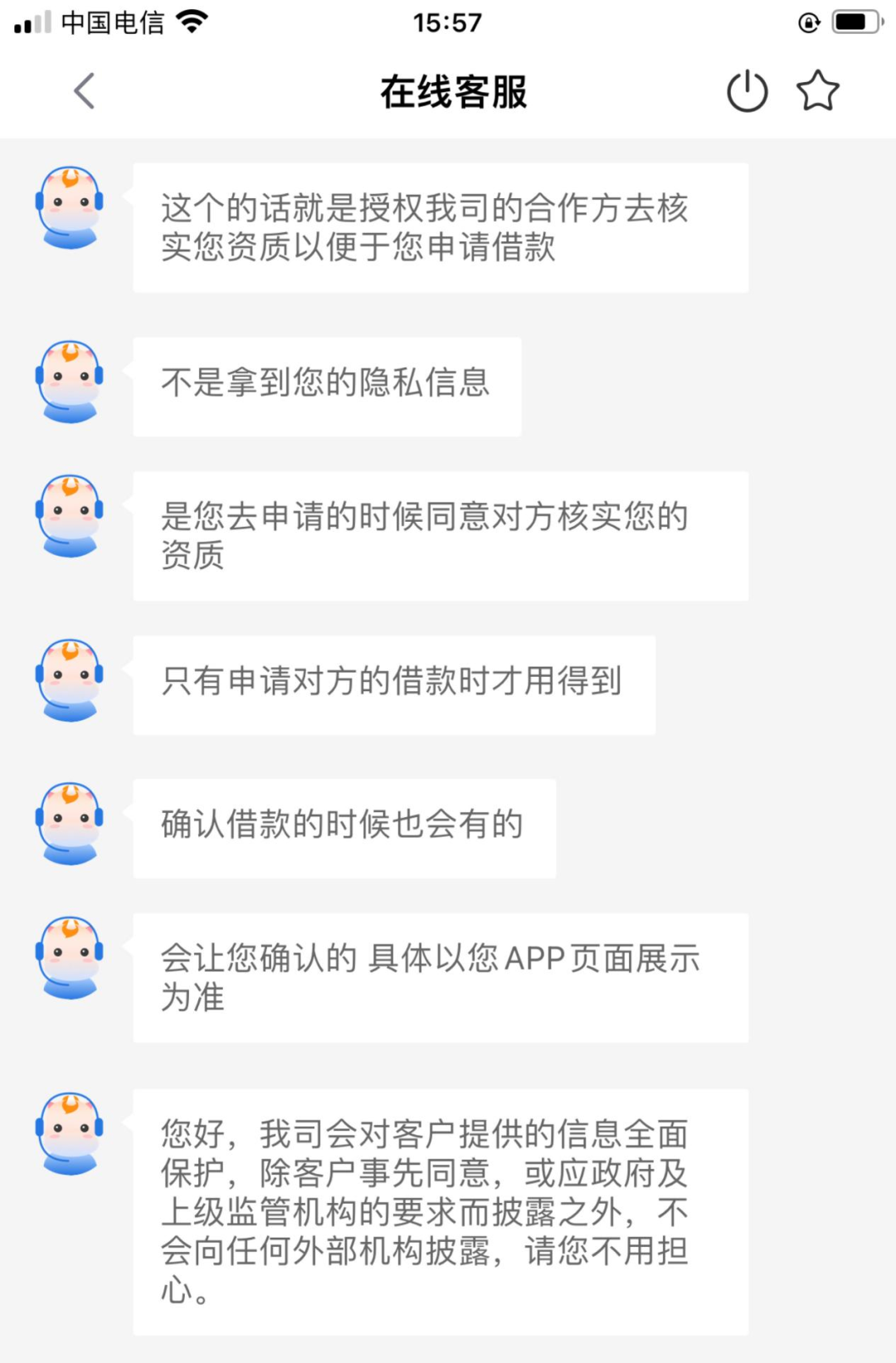Go back from the online customer service chat
The width and height of the screenshot is (896, 1363).
click(x=85, y=91)
